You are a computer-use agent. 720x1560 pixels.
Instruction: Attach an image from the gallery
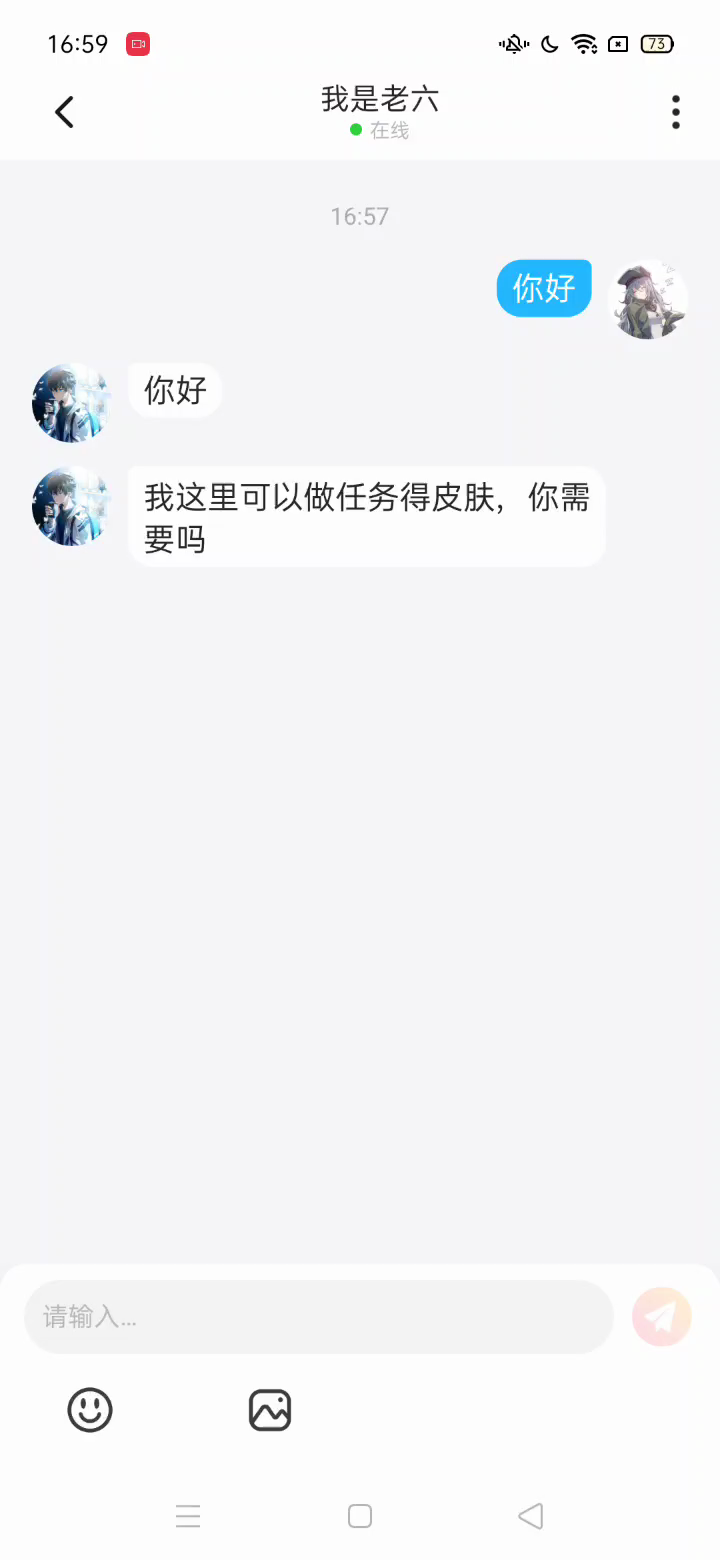point(270,1410)
